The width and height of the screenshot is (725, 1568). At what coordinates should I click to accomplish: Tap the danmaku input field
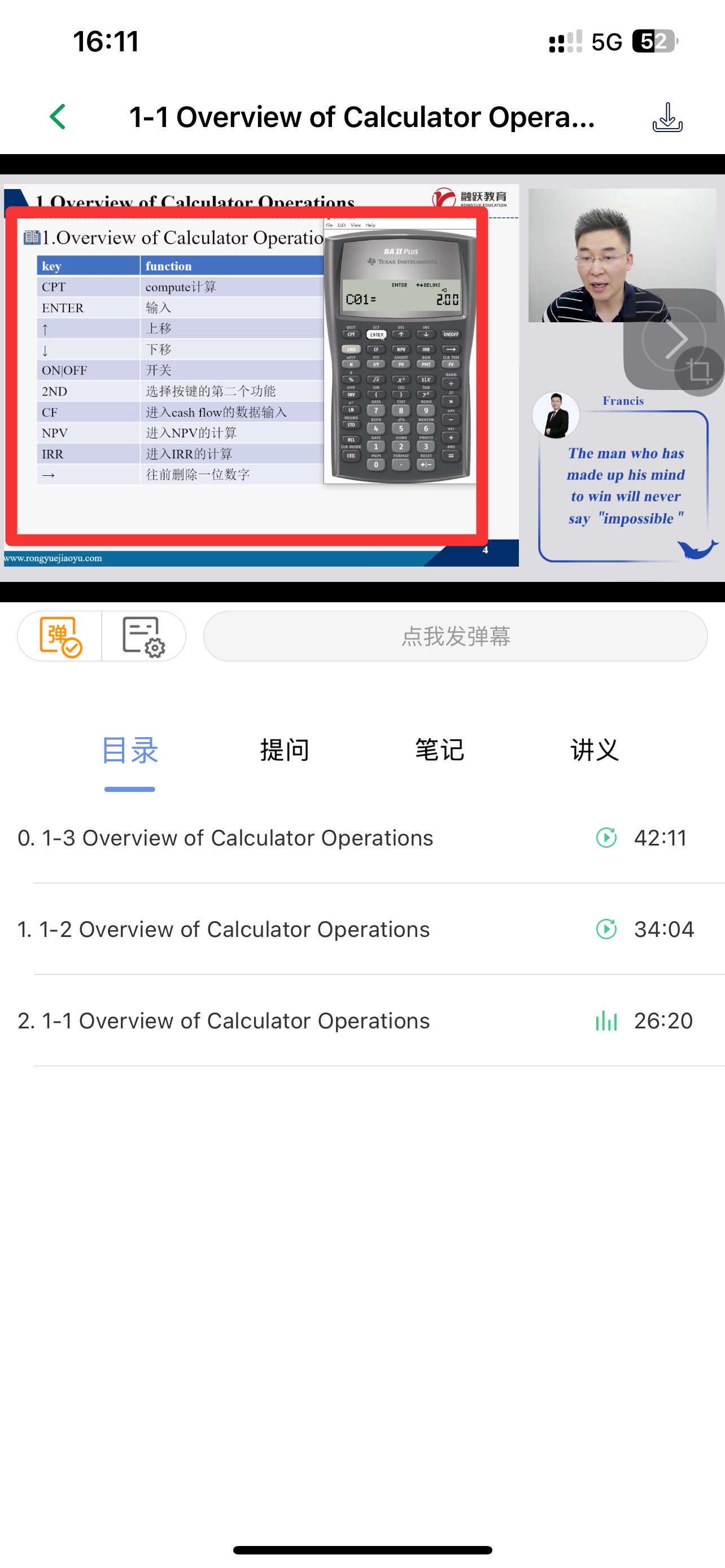(455, 636)
